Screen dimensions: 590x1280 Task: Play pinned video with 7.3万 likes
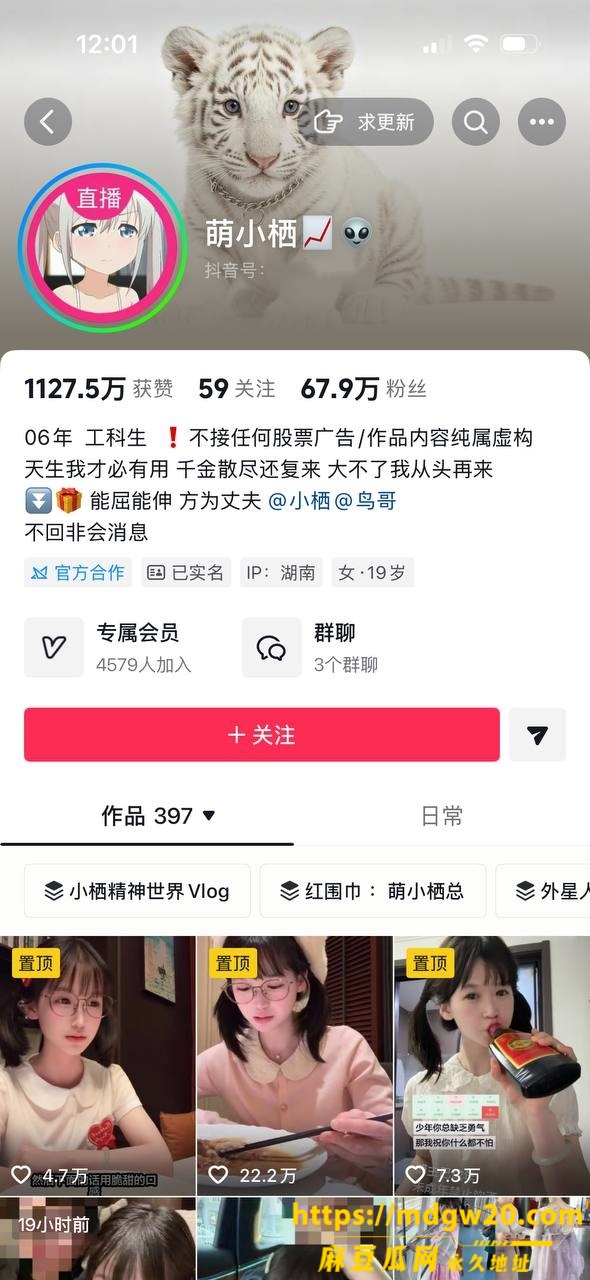[x=492, y=1066]
